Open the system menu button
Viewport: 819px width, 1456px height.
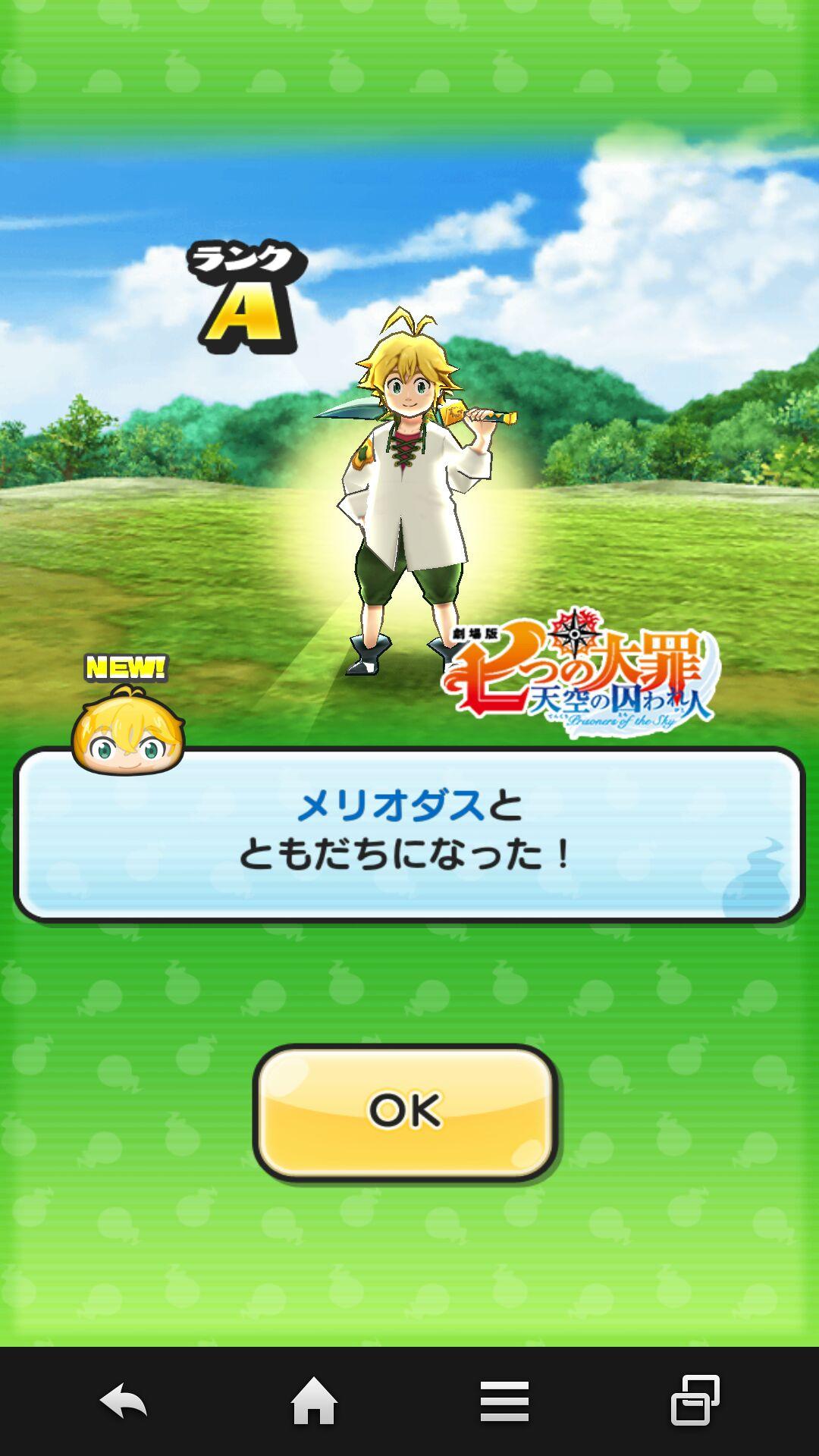(504, 1401)
